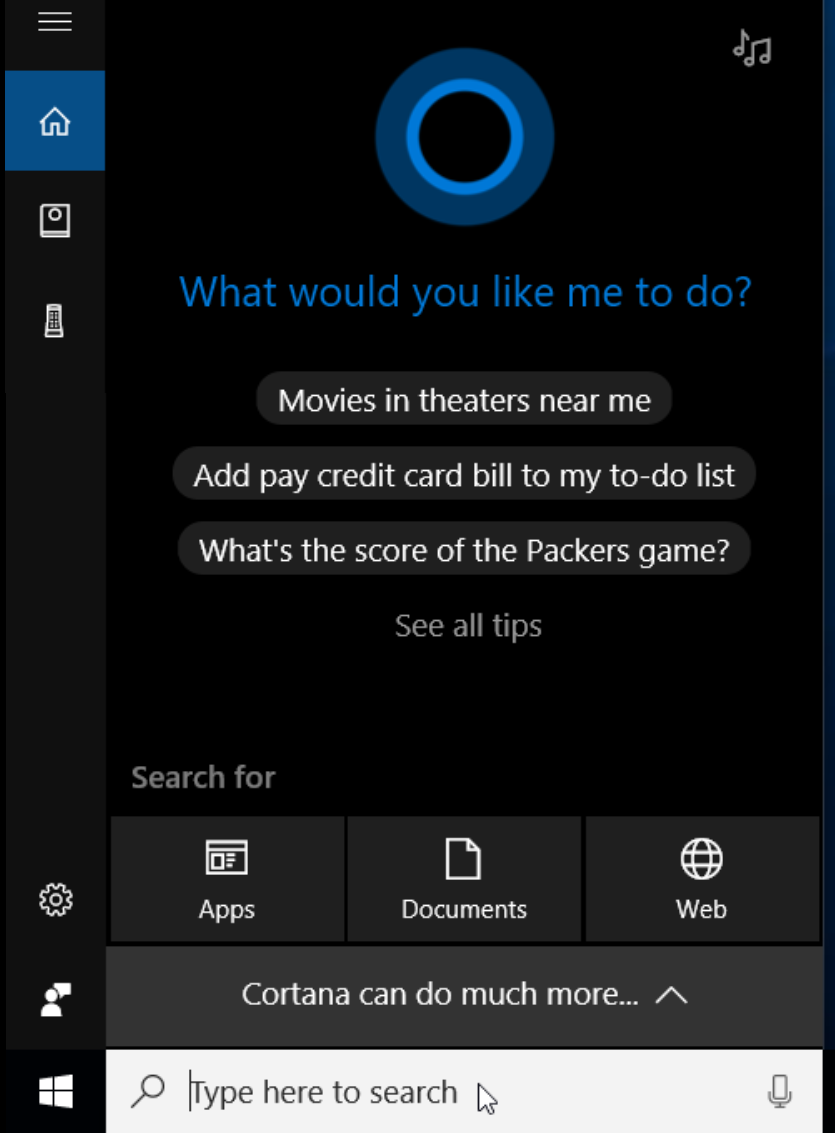Choose Add pay credit card bill suggestion
Viewport: 835px width, 1133px height.
[464, 475]
